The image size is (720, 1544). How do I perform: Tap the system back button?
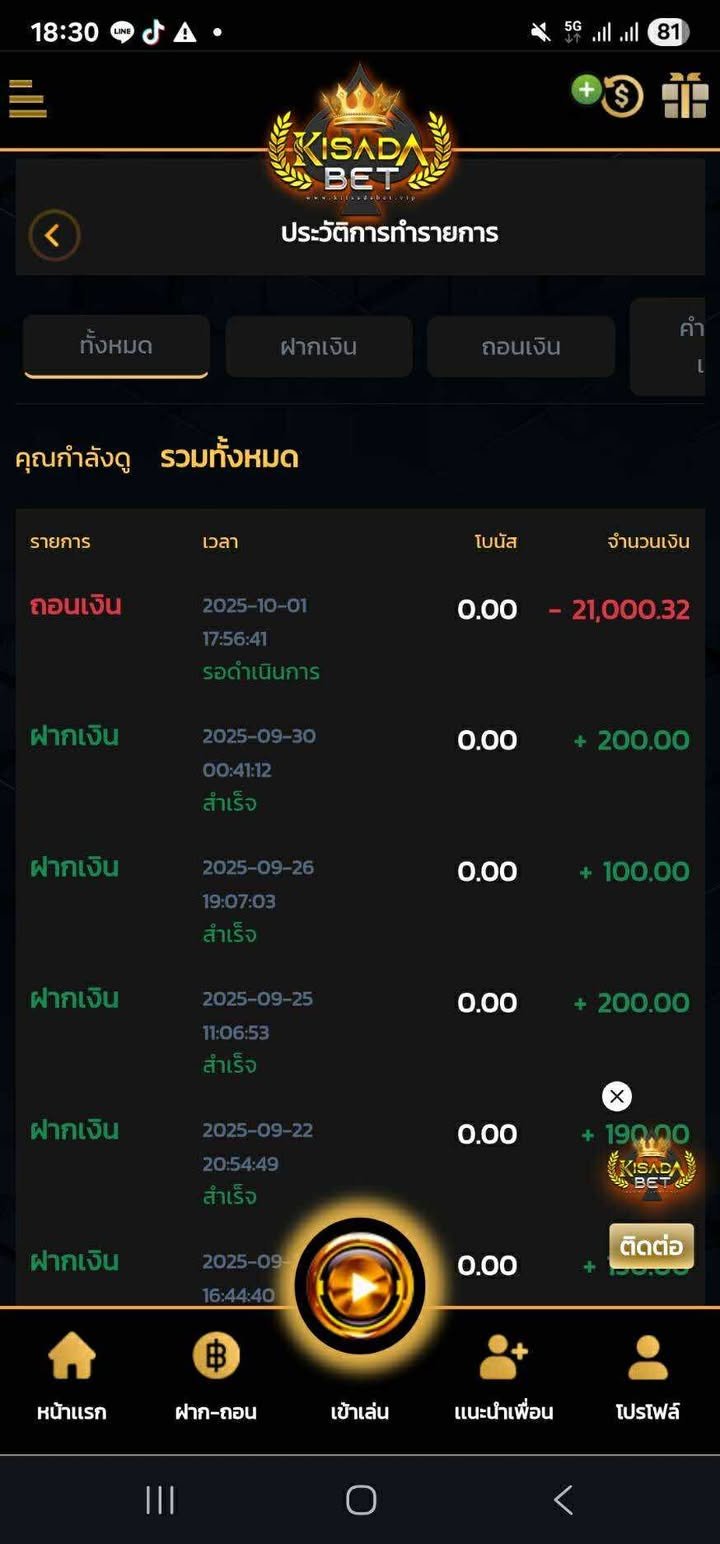pos(563,1500)
